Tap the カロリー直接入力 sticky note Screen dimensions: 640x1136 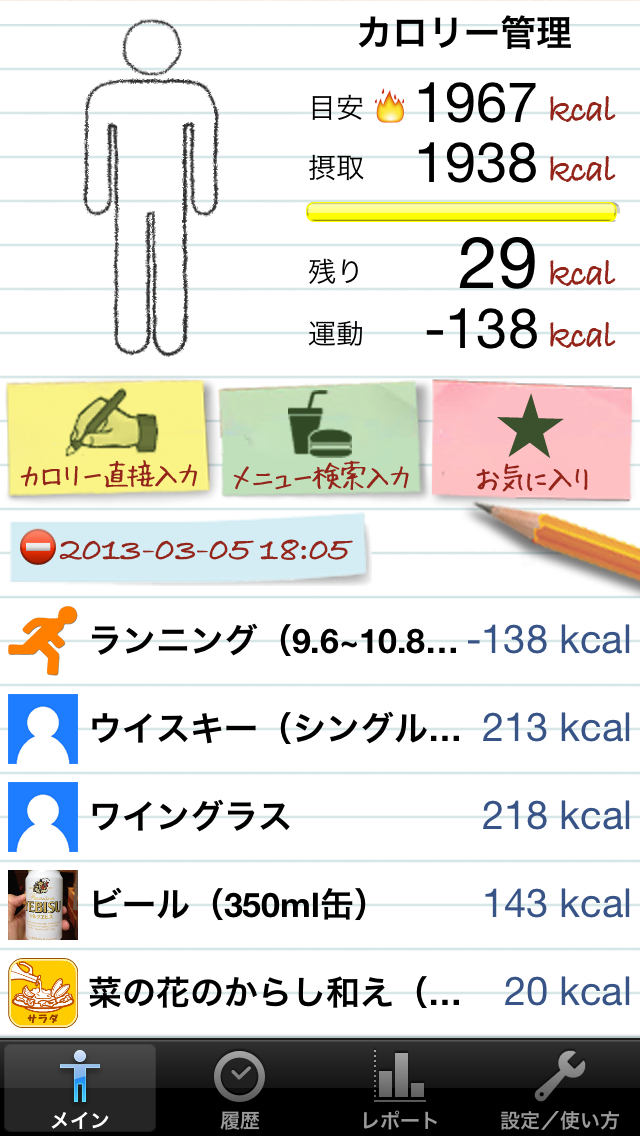point(108,440)
